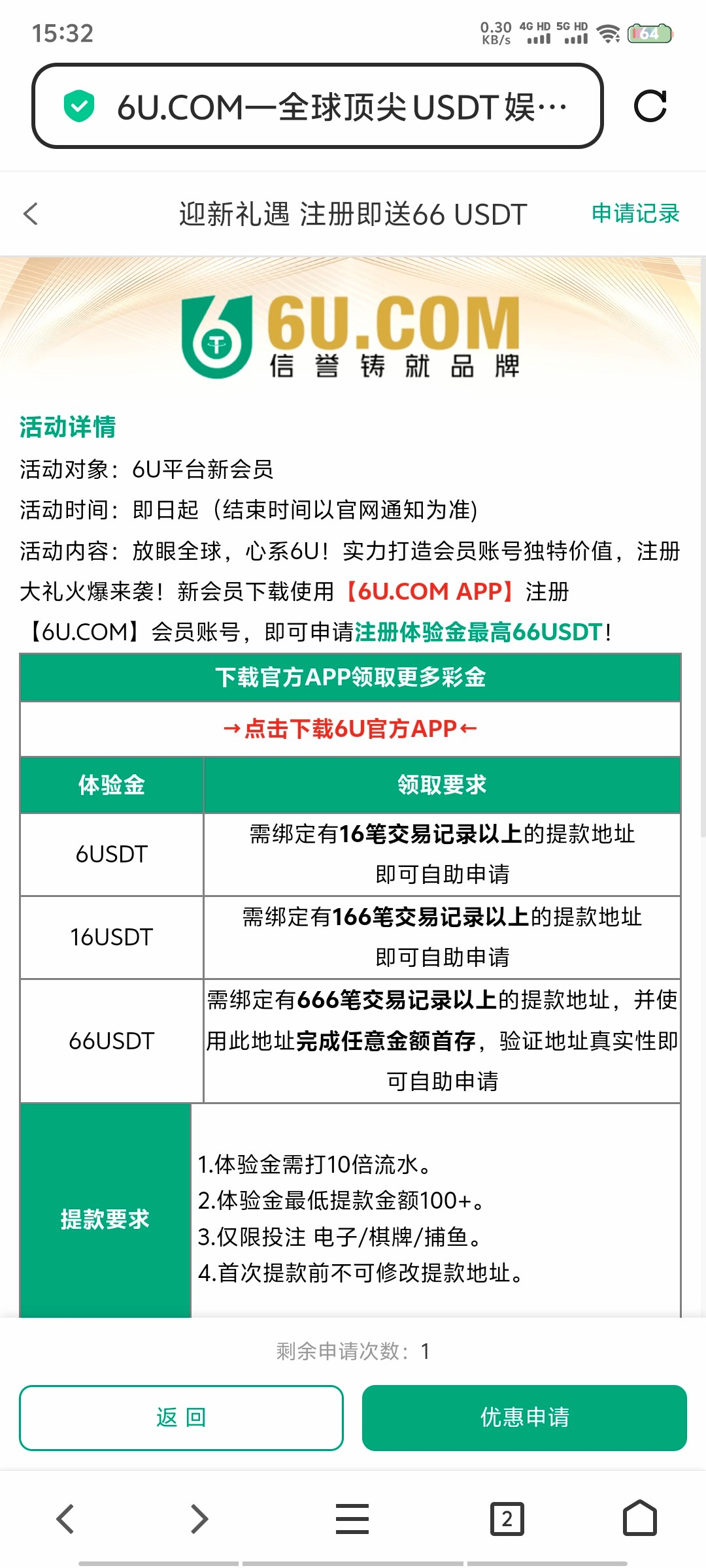Open the browser menu
The height and width of the screenshot is (1568, 706).
352,1518
